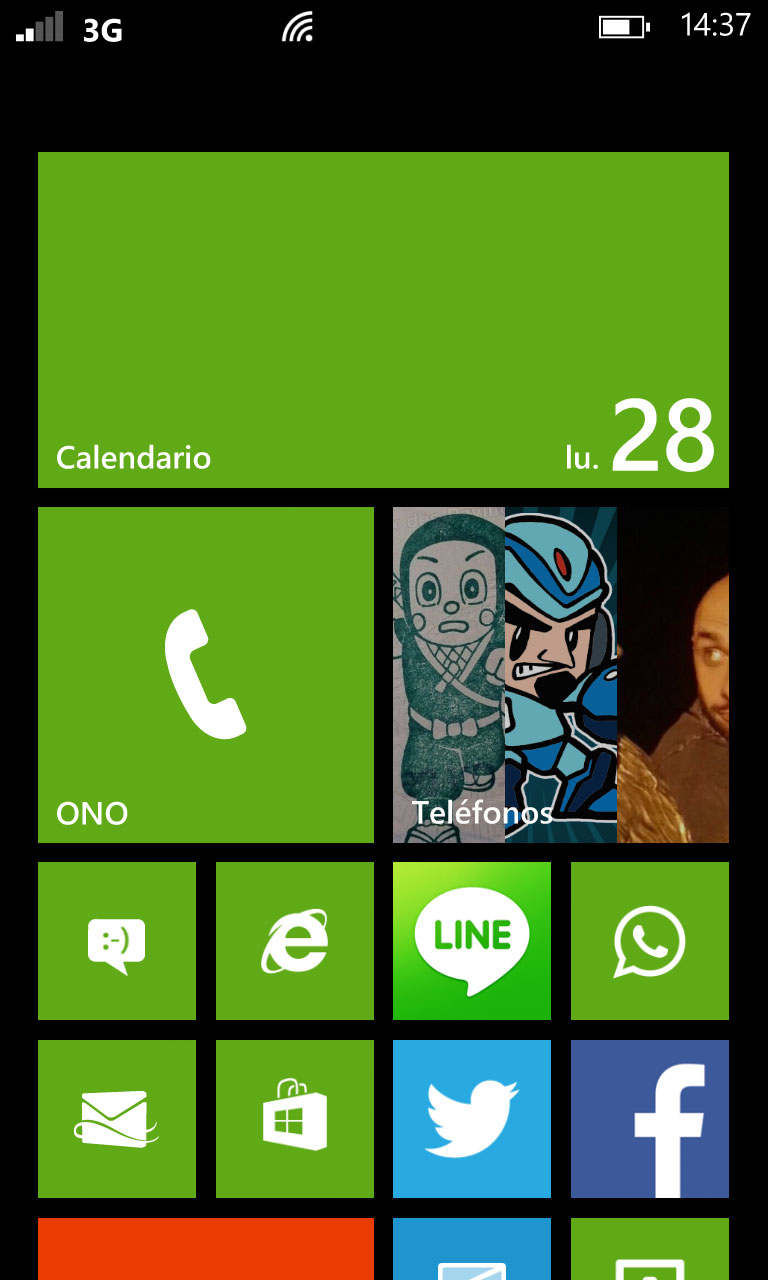The height and width of the screenshot is (1280, 768).
Task: Open the Facebook app
Action: coord(650,1119)
